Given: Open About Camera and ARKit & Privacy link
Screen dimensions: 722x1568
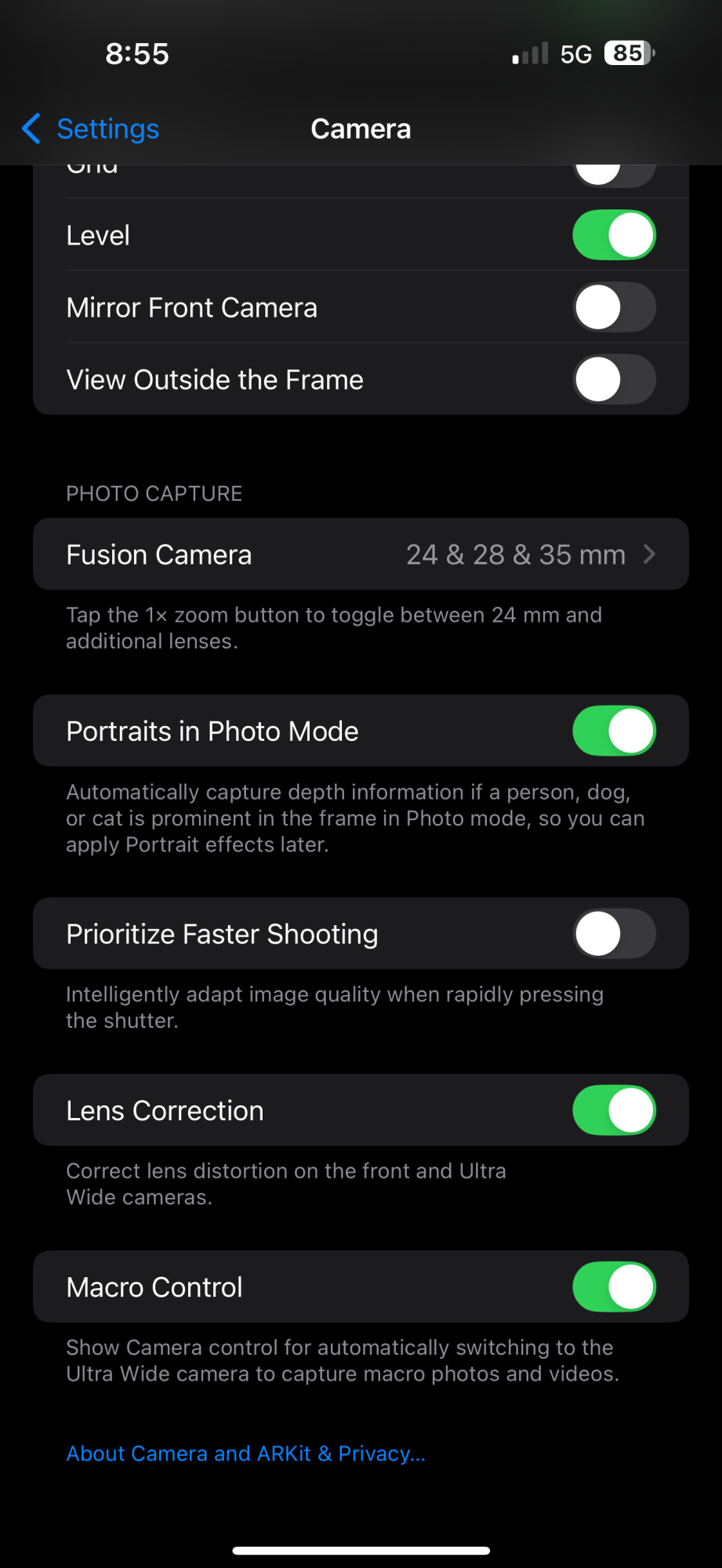Looking at the screenshot, I should click(x=245, y=1454).
